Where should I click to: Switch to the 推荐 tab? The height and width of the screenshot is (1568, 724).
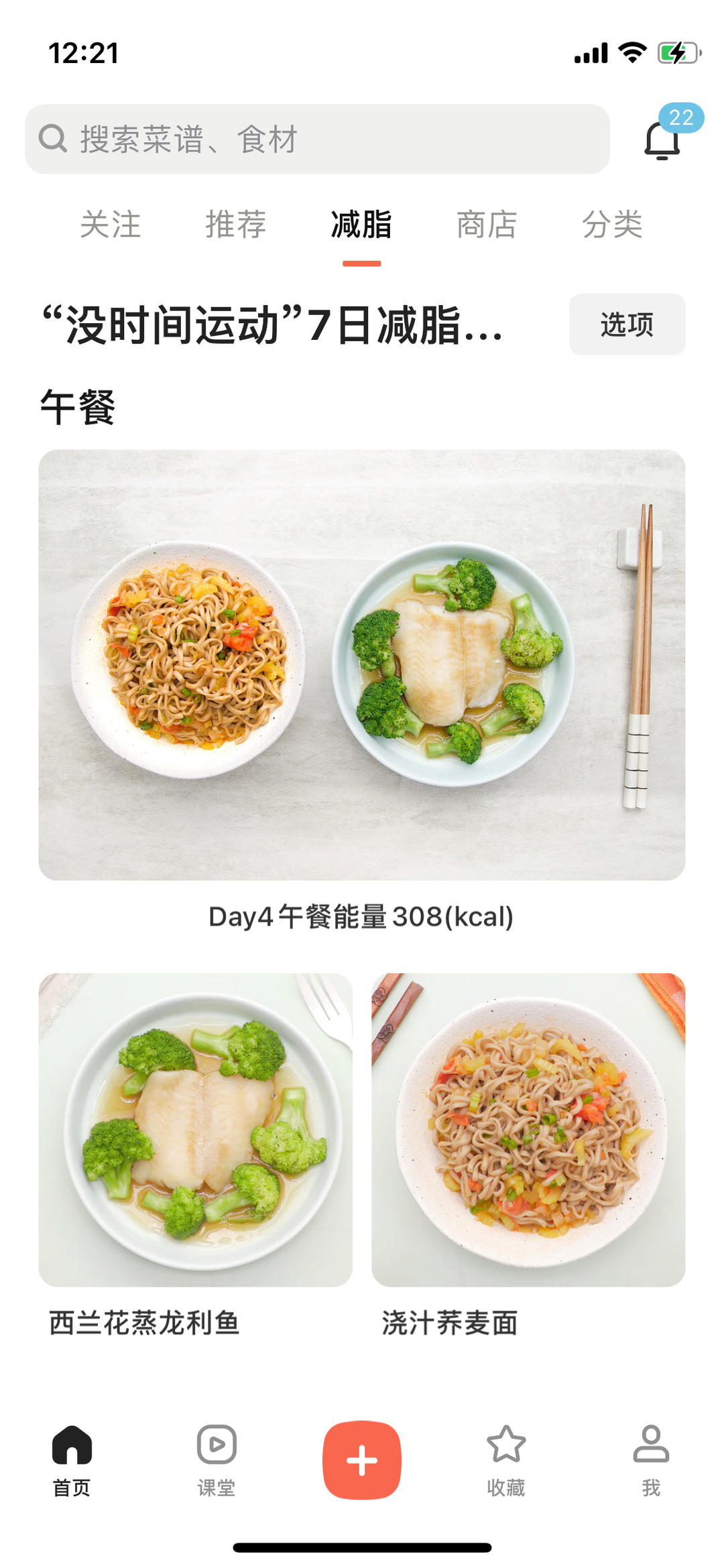(x=236, y=224)
